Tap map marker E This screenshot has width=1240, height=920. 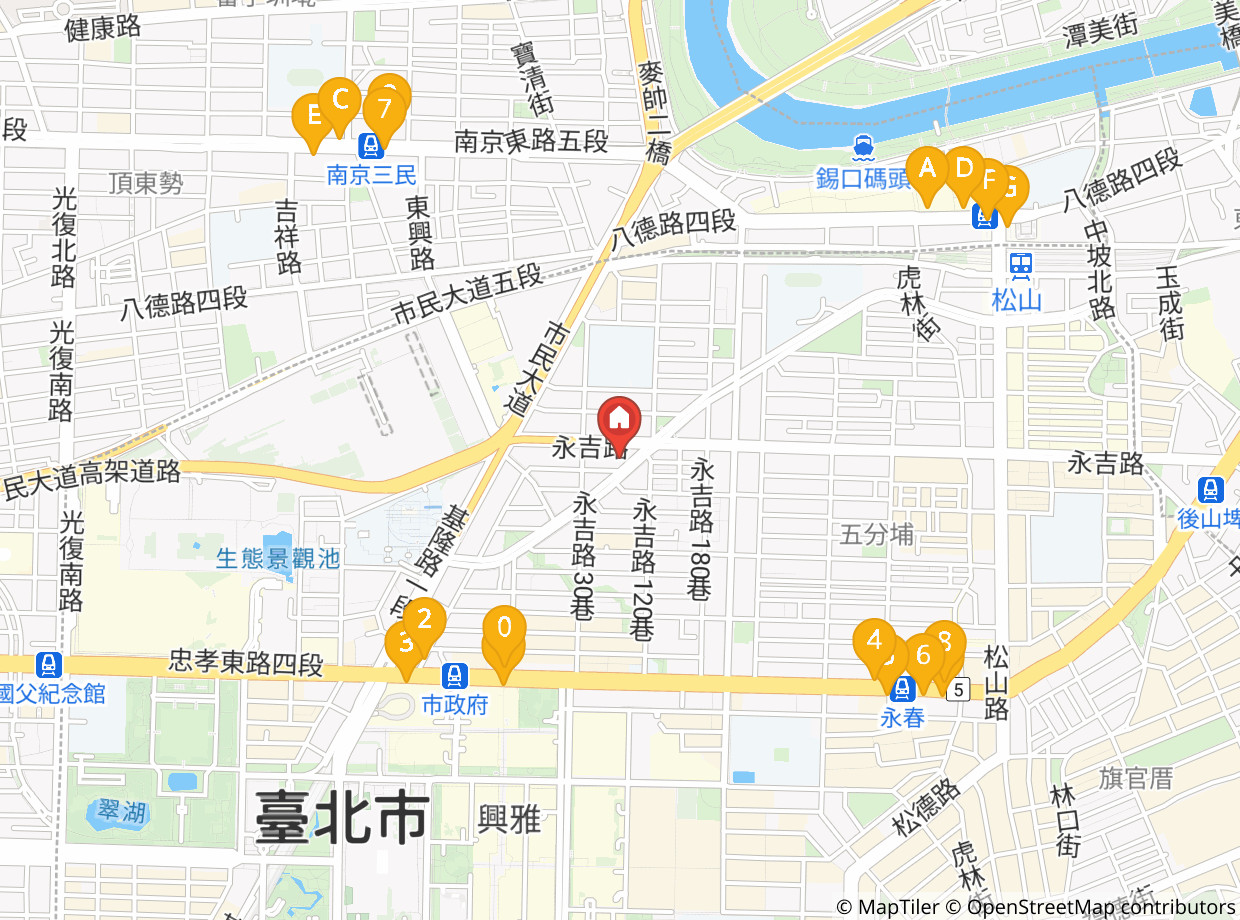pos(312,116)
